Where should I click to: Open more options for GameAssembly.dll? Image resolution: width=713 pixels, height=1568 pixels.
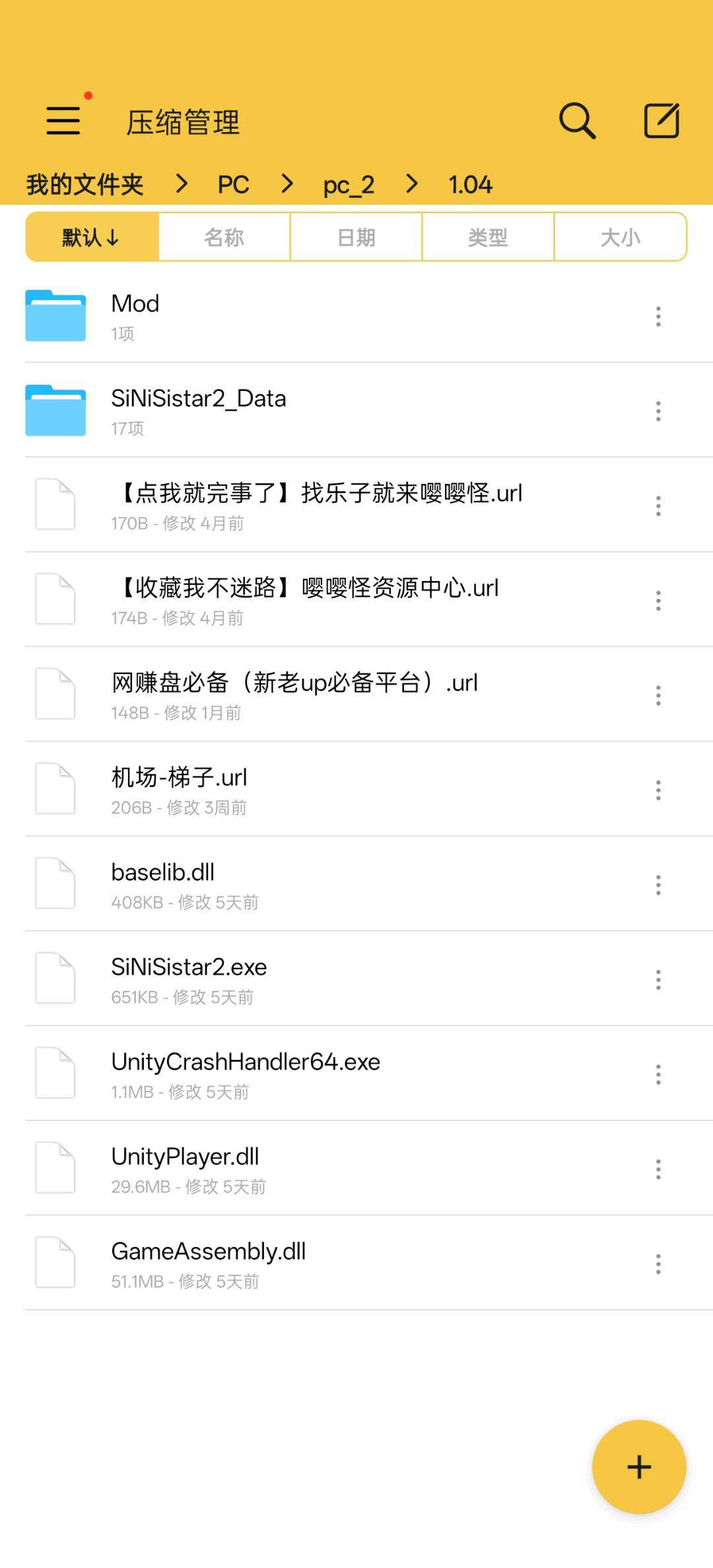click(658, 1264)
